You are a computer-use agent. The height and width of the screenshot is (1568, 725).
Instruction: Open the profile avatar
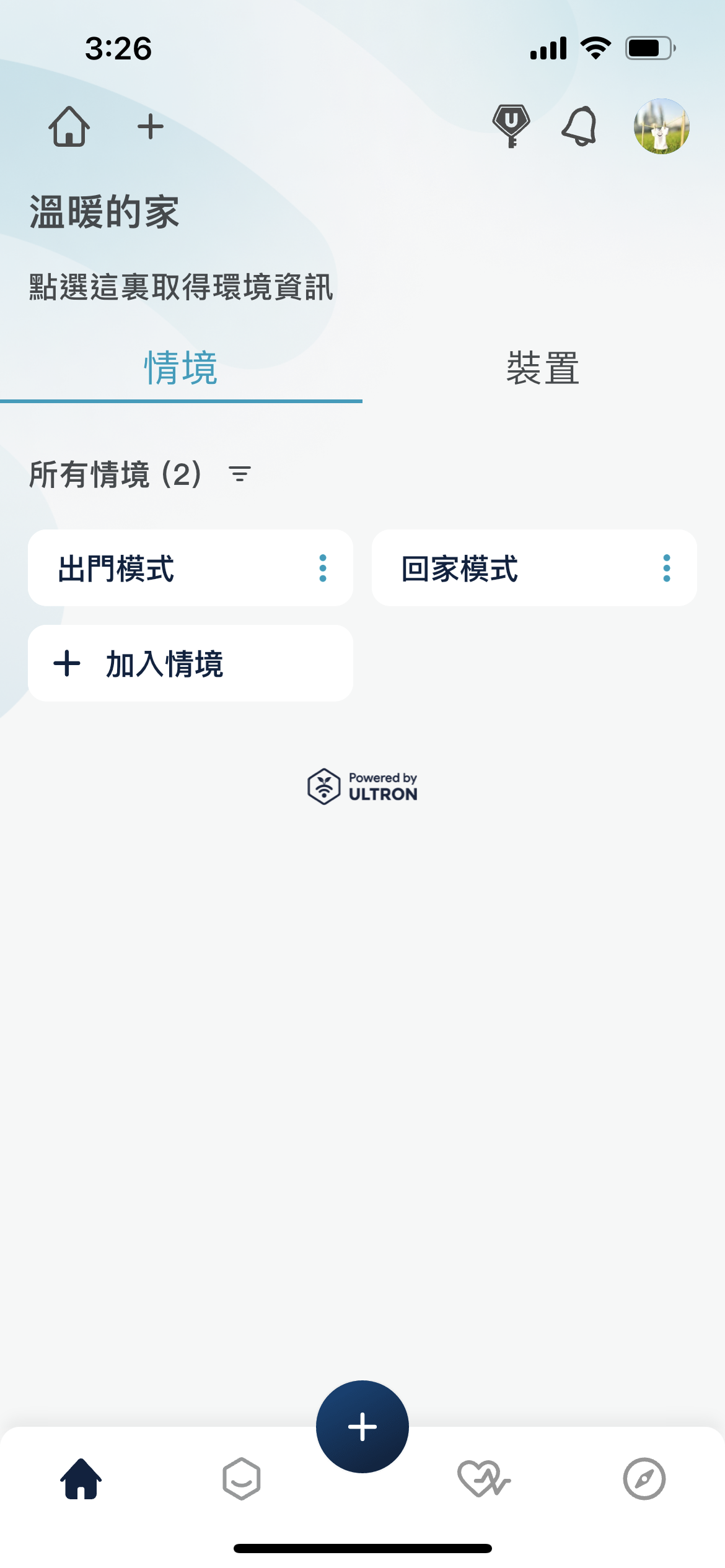pos(661,126)
